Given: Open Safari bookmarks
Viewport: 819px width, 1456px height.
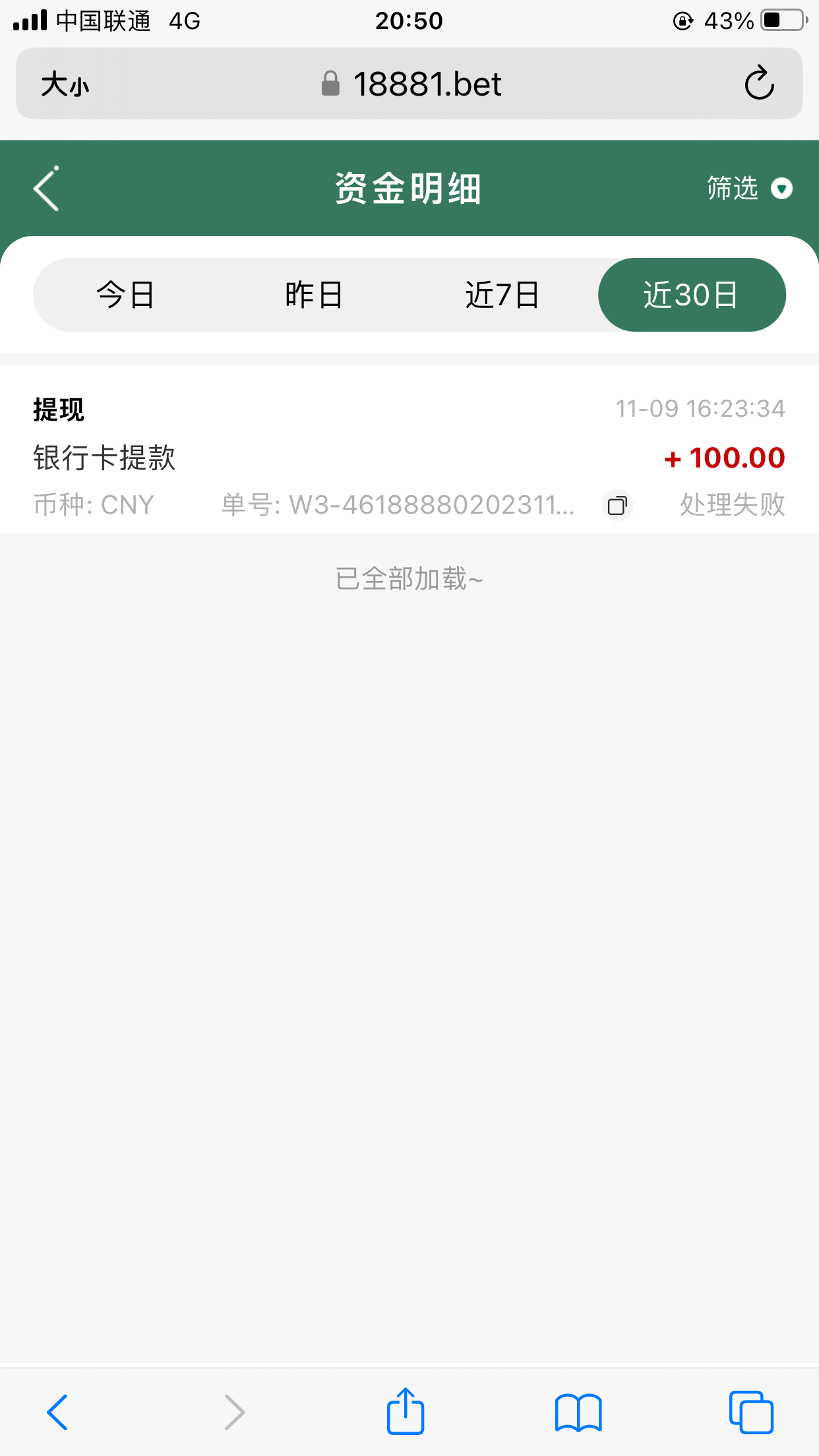Looking at the screenshot, I should point(578,1412).
